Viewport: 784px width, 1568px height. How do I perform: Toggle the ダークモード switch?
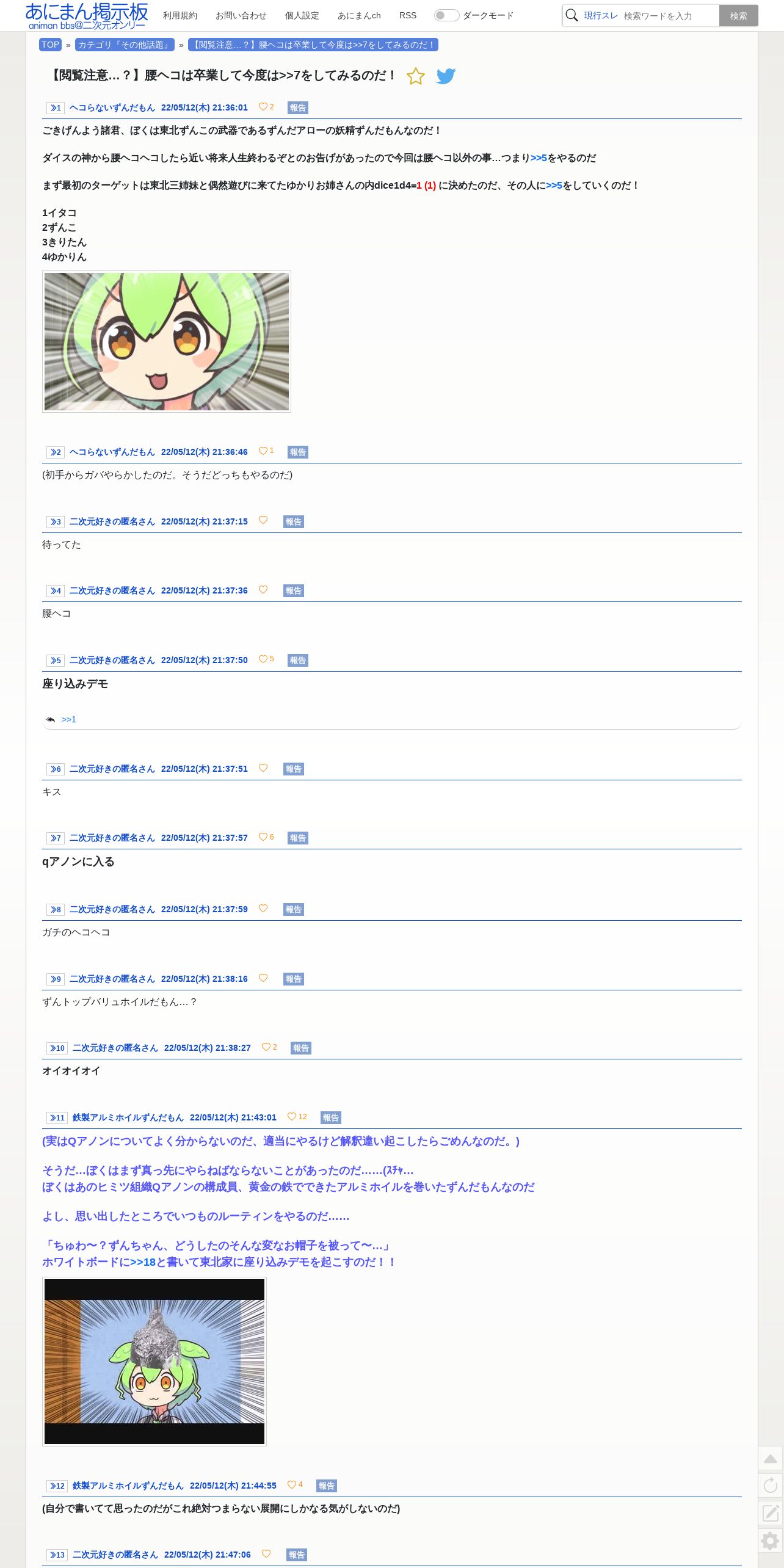click(x=446, y=15)
